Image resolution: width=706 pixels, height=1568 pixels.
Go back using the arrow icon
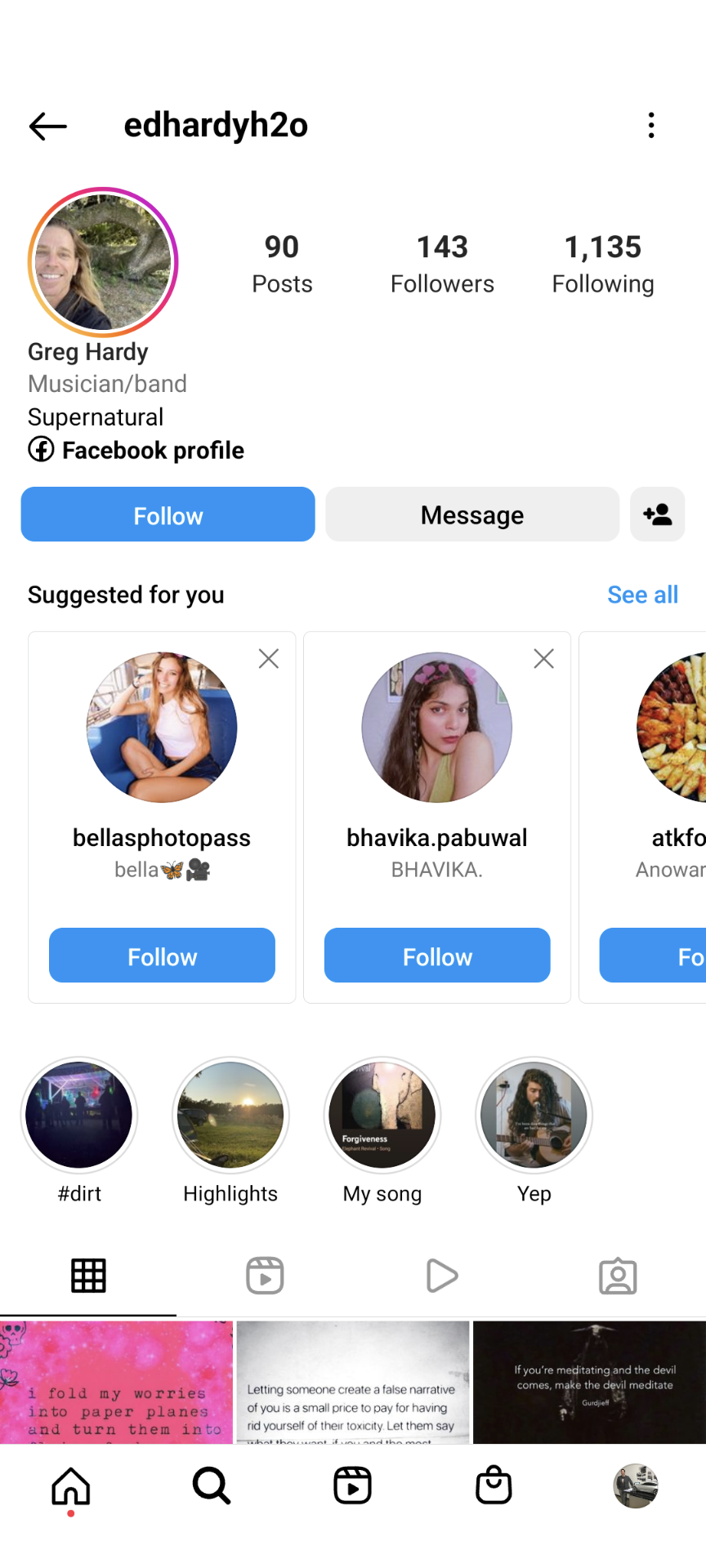(47, 126)
